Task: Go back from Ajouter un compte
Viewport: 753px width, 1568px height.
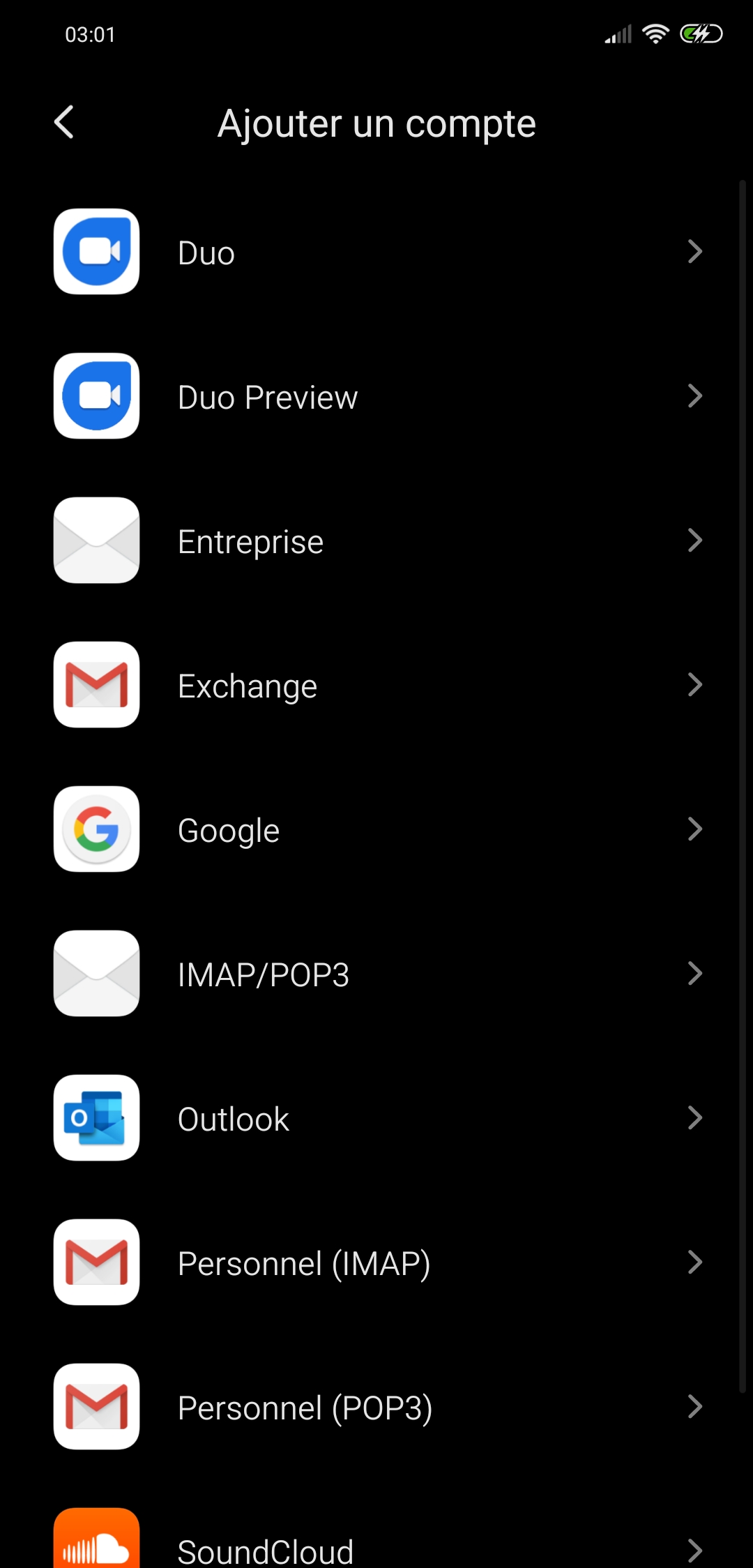Action: [64, 123]
